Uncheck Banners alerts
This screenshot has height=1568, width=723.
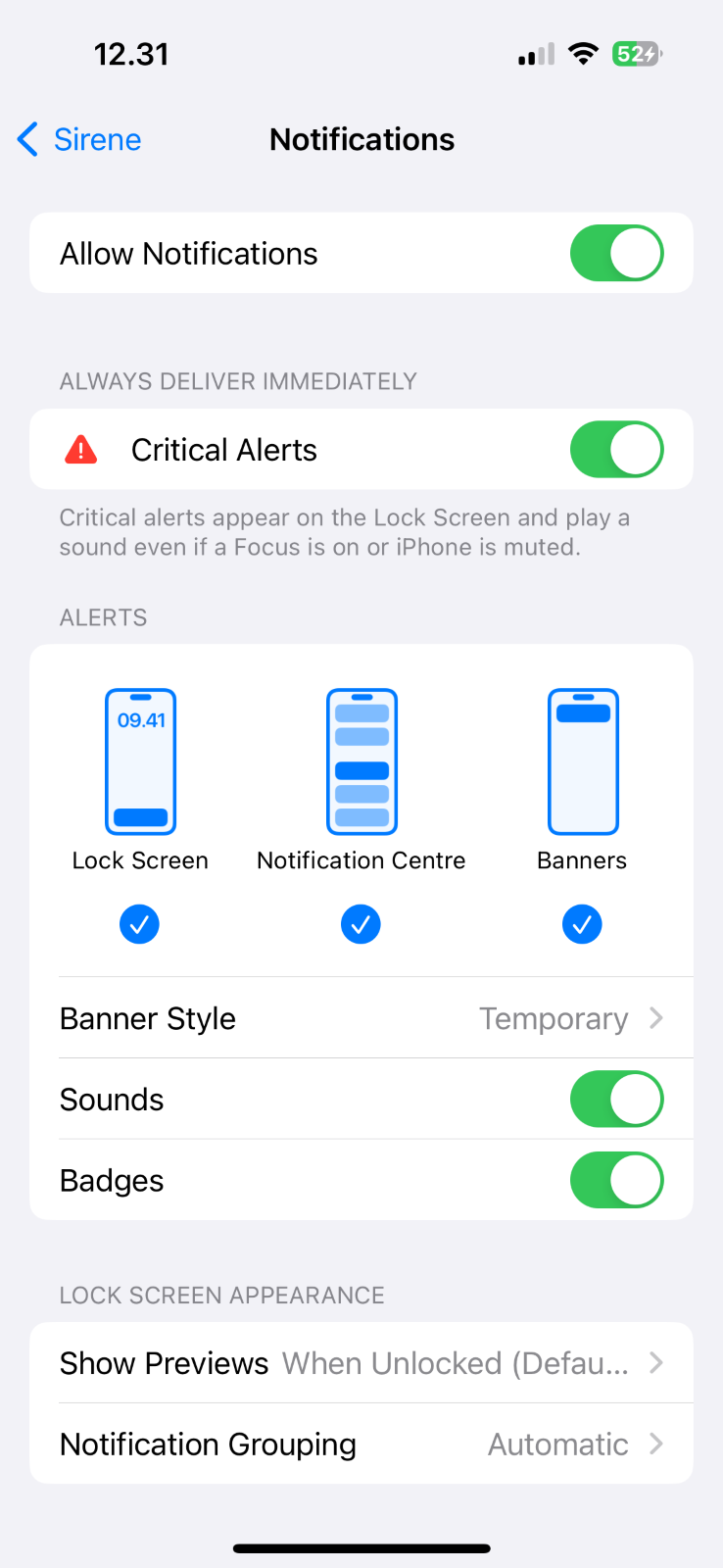coord(582,924)
